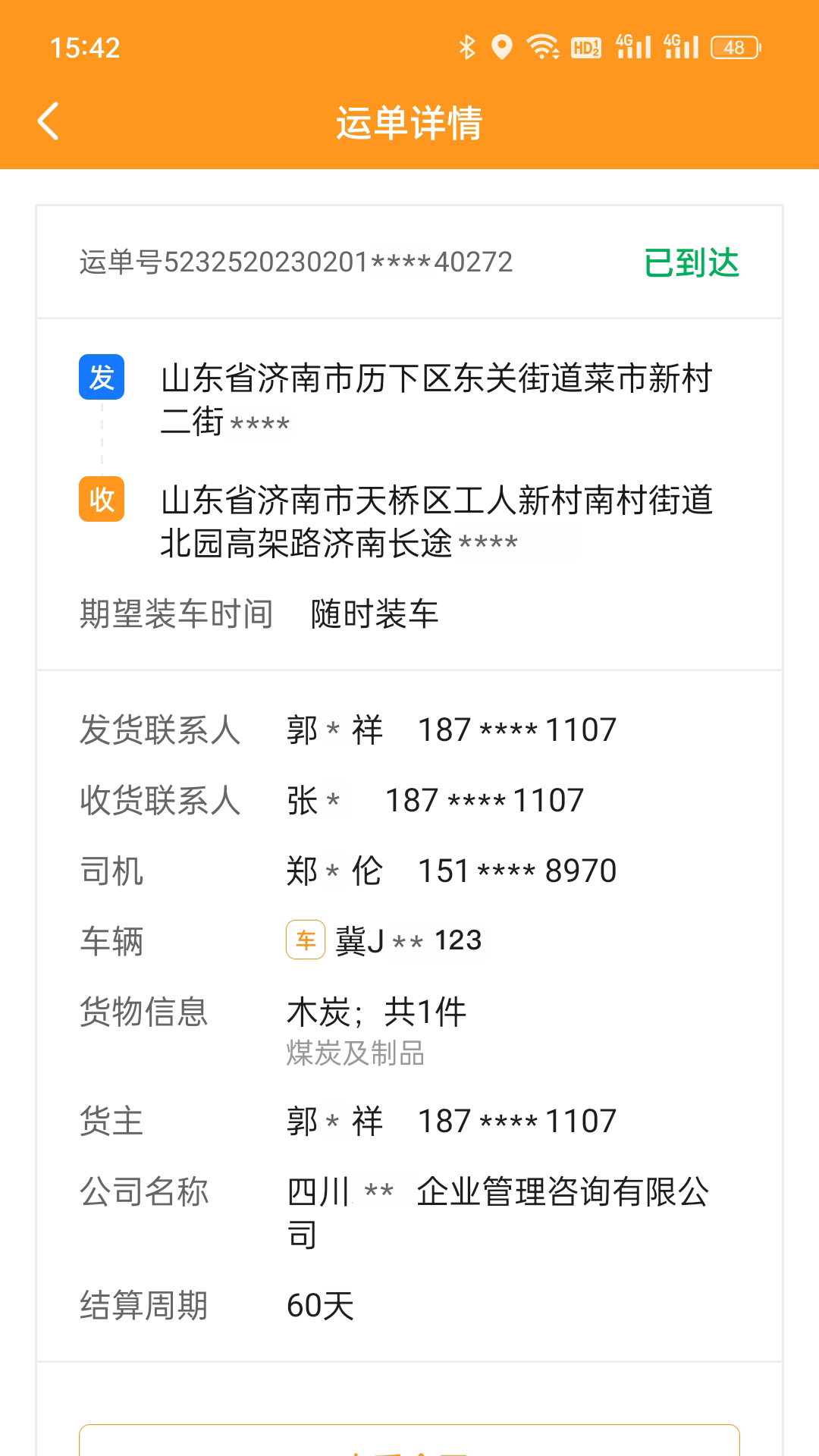
Task: Call sender 郭*祥 at 187****1107
Action: pyautogui.click(x=517, y=730)
